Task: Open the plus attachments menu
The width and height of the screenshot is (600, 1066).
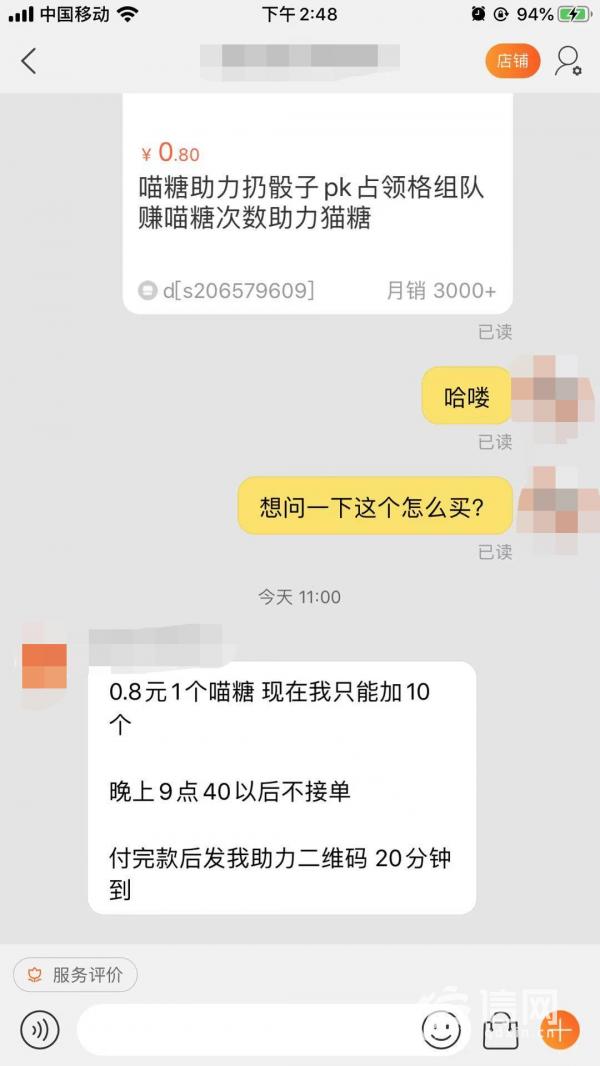Action: (560, 1029)
